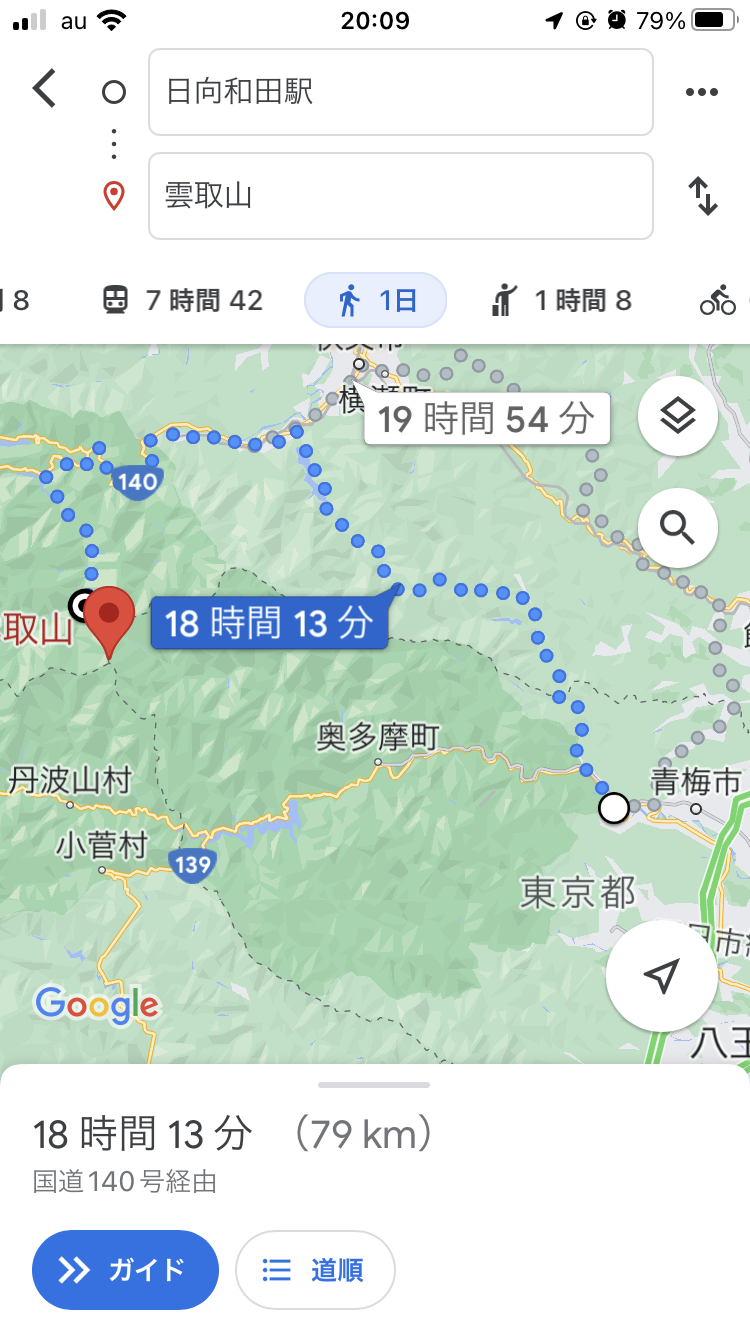Expand the route details sheet handle
The height and width of the screenshot is (1334, 750).
point(374,1085)
